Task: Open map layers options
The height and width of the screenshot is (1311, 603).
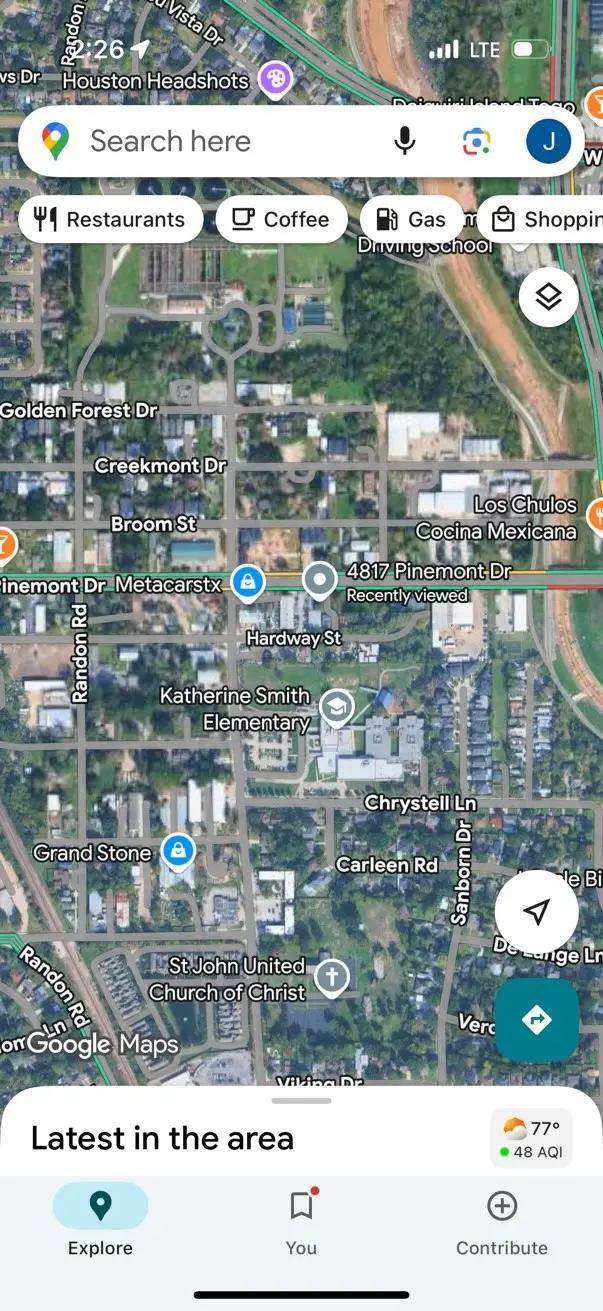Action: [x=548, y=297]
